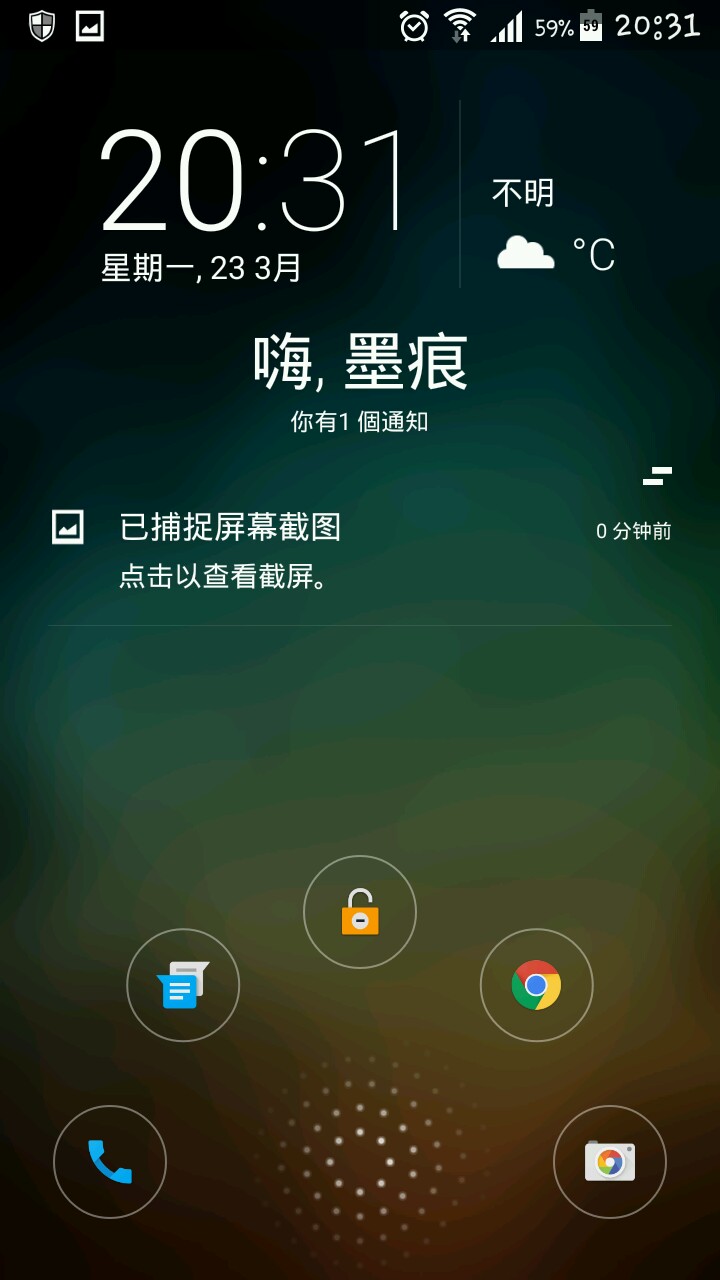The height and width of the screenshot is (1280, 720).
Task: Open the Chrome browser shortcut
Action: 536,985
